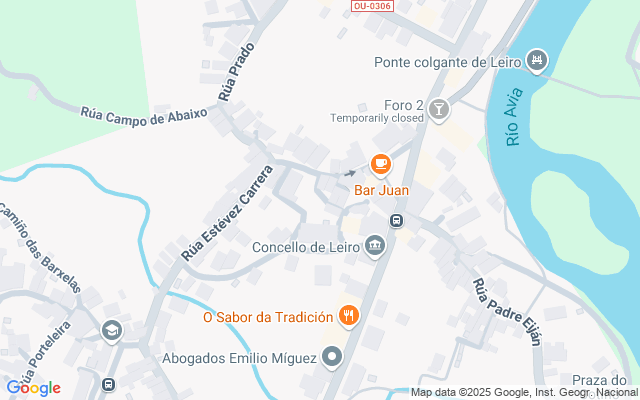Open the Bar Juan cafe marker
640x400 pixels.
click(x=380, y=165)
